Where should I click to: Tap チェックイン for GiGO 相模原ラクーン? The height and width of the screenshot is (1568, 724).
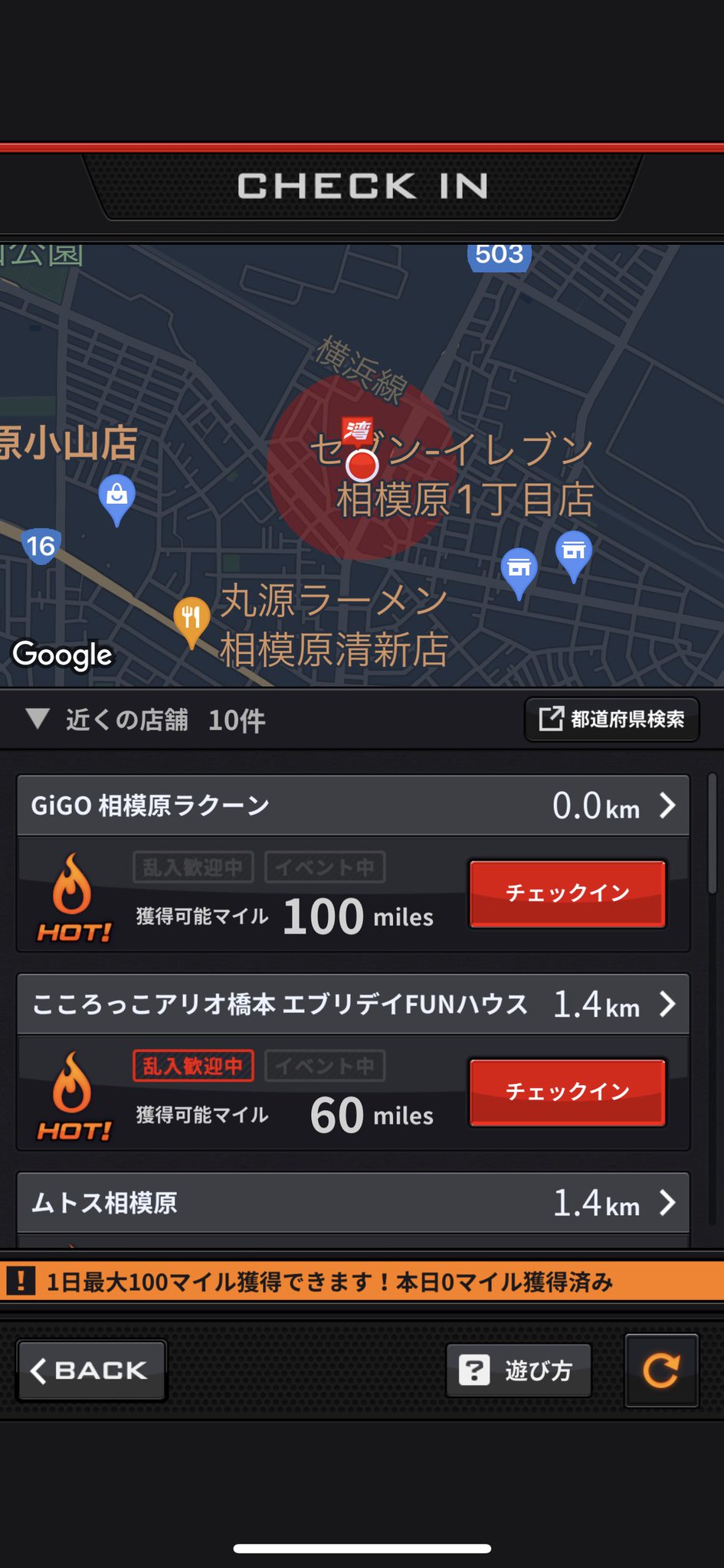pyautogui.click(x=567, y=893)
